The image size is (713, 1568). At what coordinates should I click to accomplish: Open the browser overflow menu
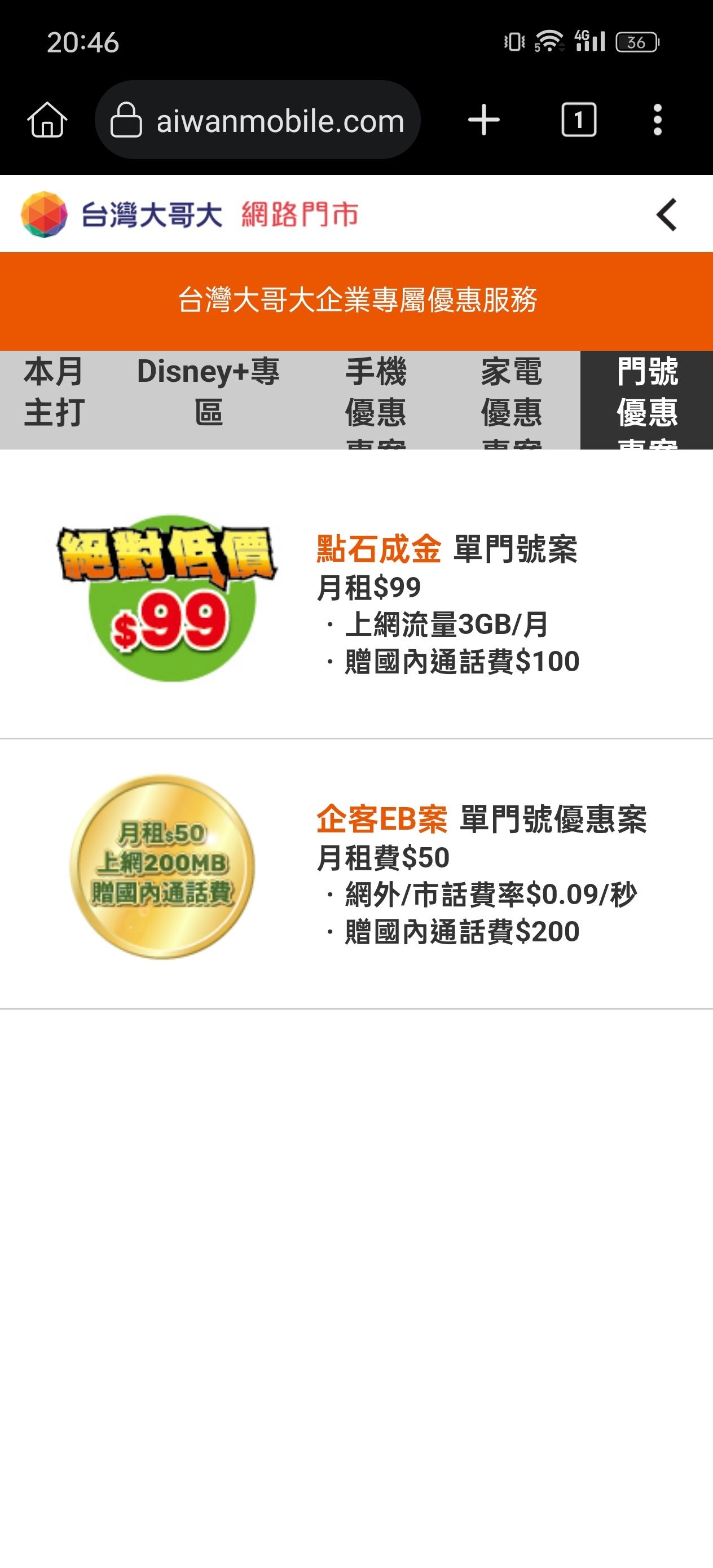click(657, 120)
